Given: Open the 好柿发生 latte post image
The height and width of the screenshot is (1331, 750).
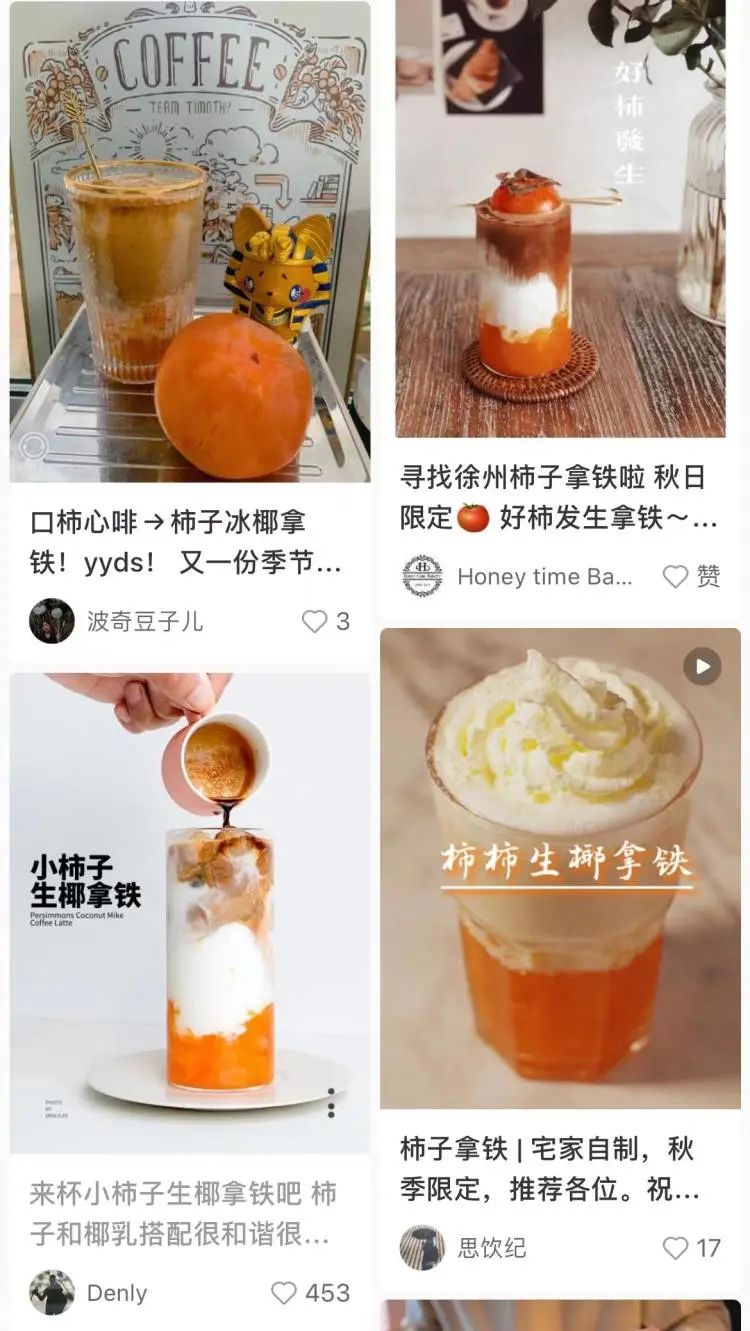Looking at the screenshot, I should [560, 220].
